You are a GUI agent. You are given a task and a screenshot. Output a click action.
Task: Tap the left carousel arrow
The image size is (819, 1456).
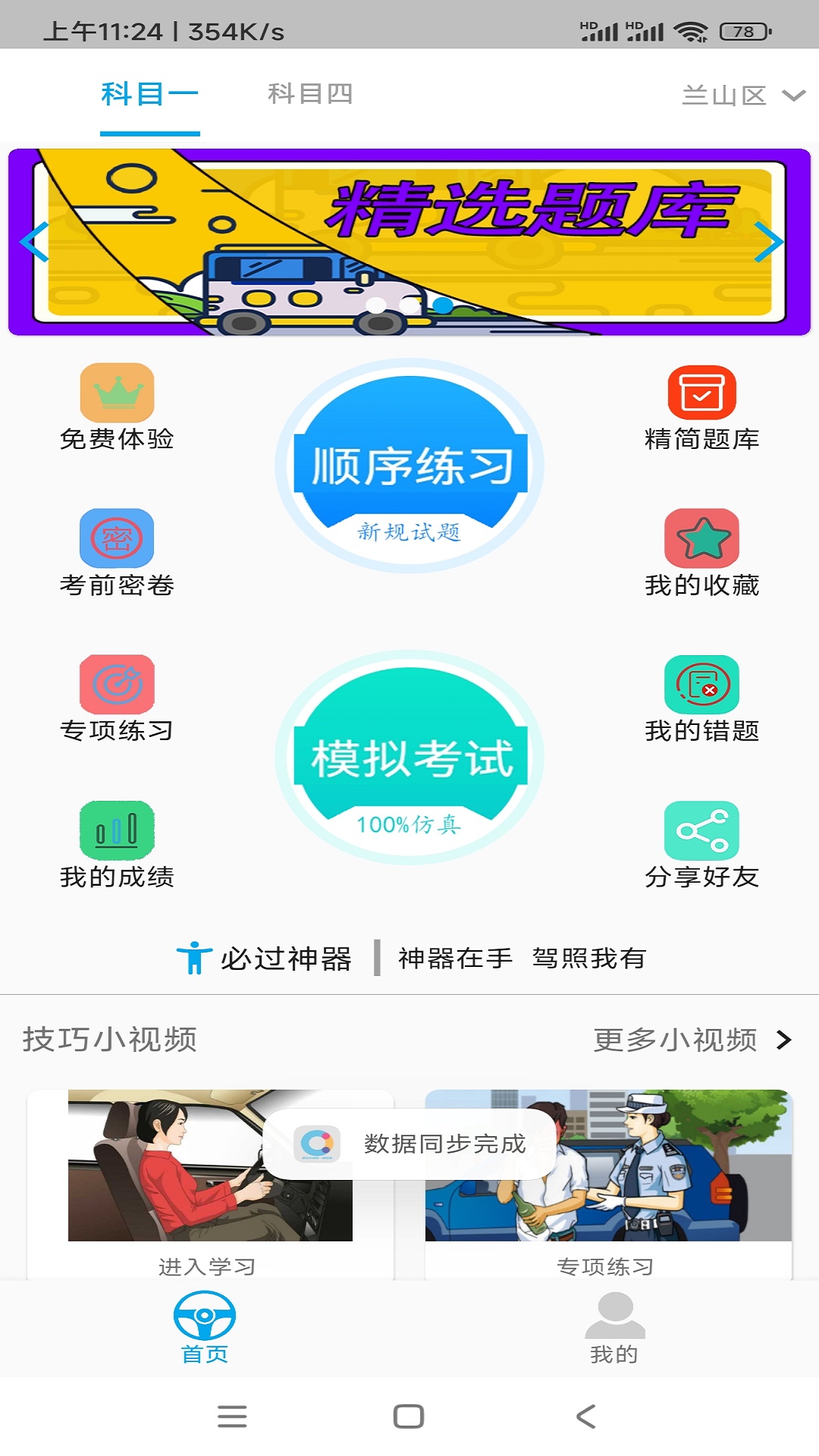(x=33, y=243)
